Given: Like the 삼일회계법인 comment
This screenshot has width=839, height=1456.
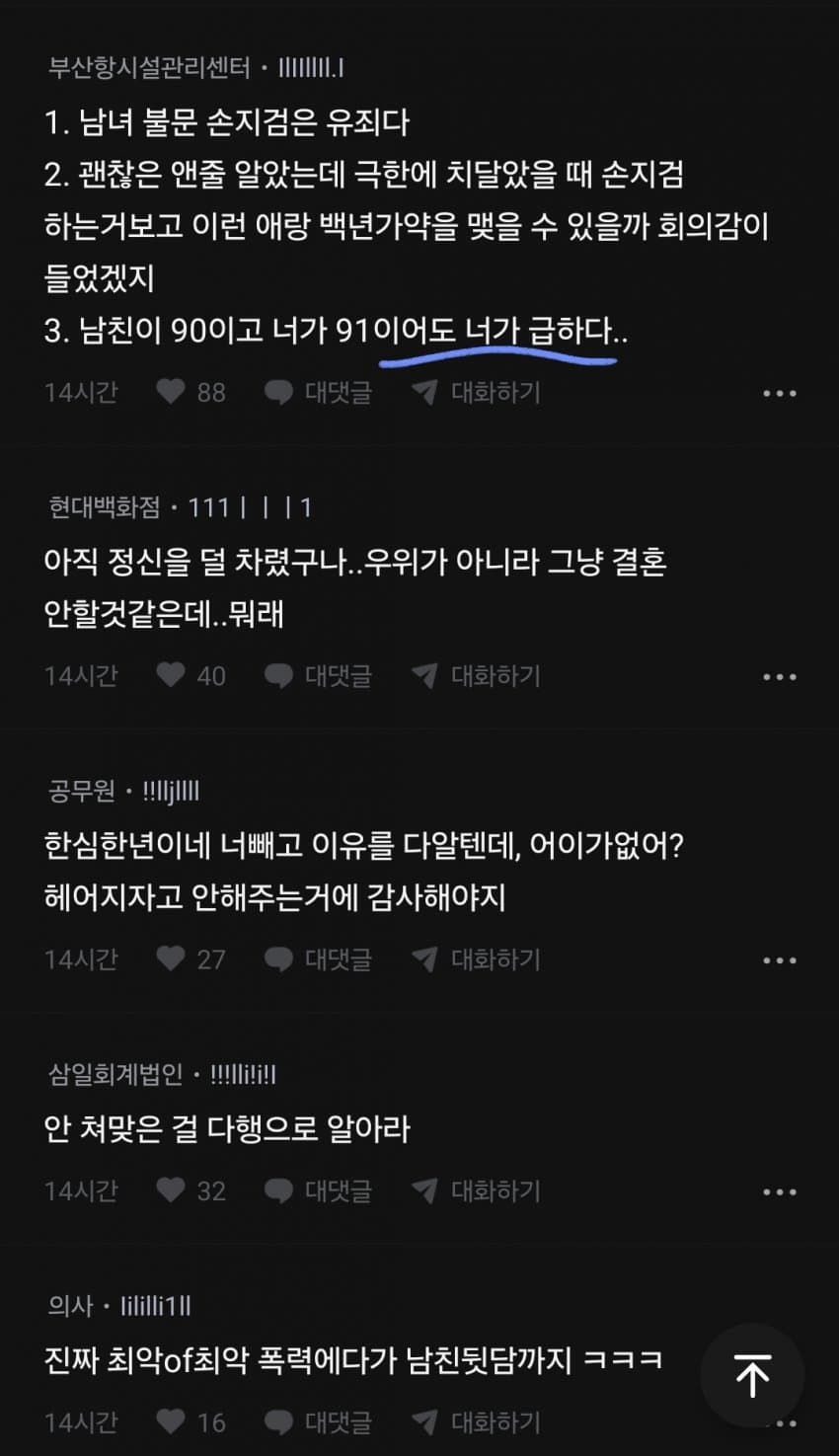Looking at the screenshot, I should point(172,1190).
